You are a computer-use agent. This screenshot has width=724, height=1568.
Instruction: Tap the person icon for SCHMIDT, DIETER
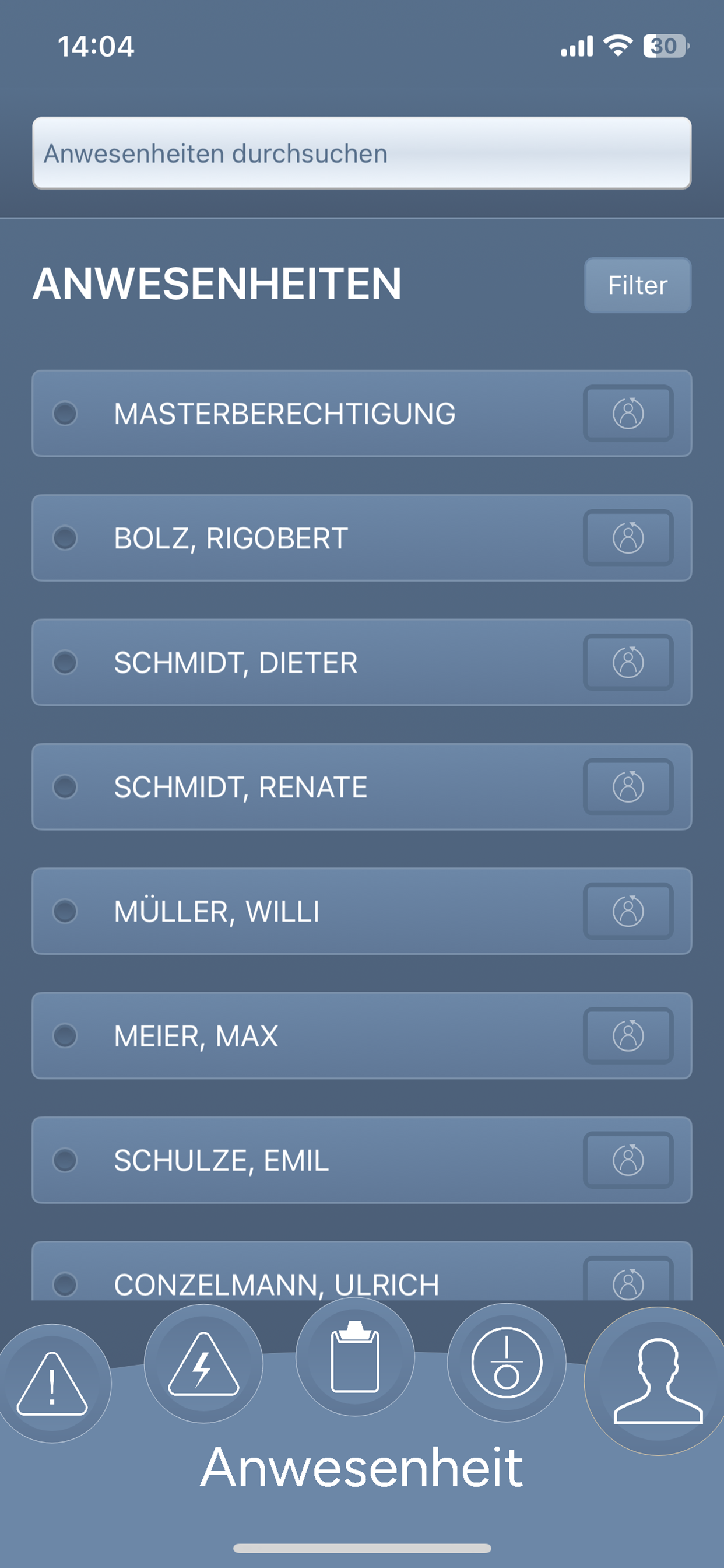(628, 662)
